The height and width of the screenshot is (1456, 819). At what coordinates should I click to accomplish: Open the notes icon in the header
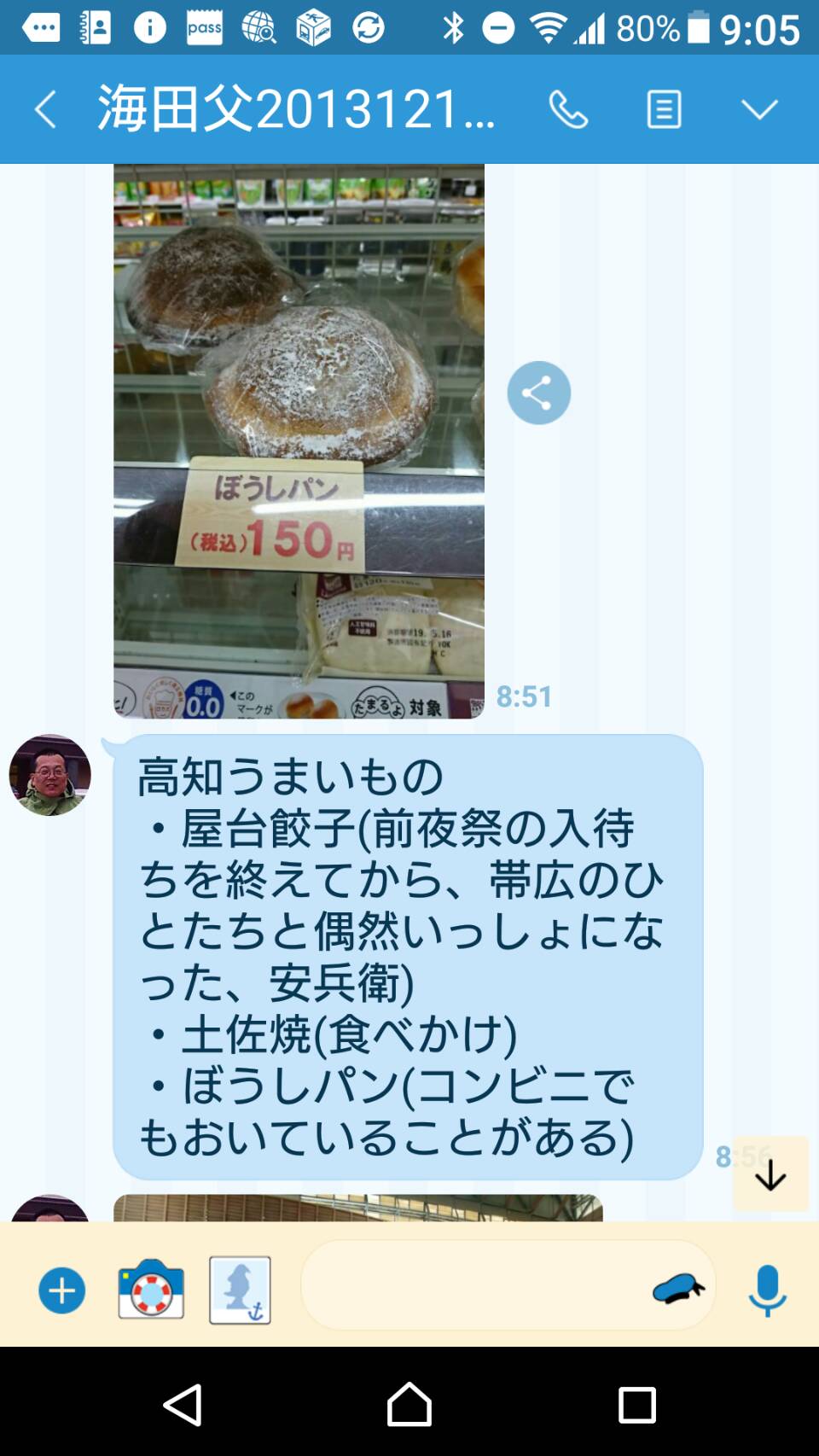click(x=664, y=109)
